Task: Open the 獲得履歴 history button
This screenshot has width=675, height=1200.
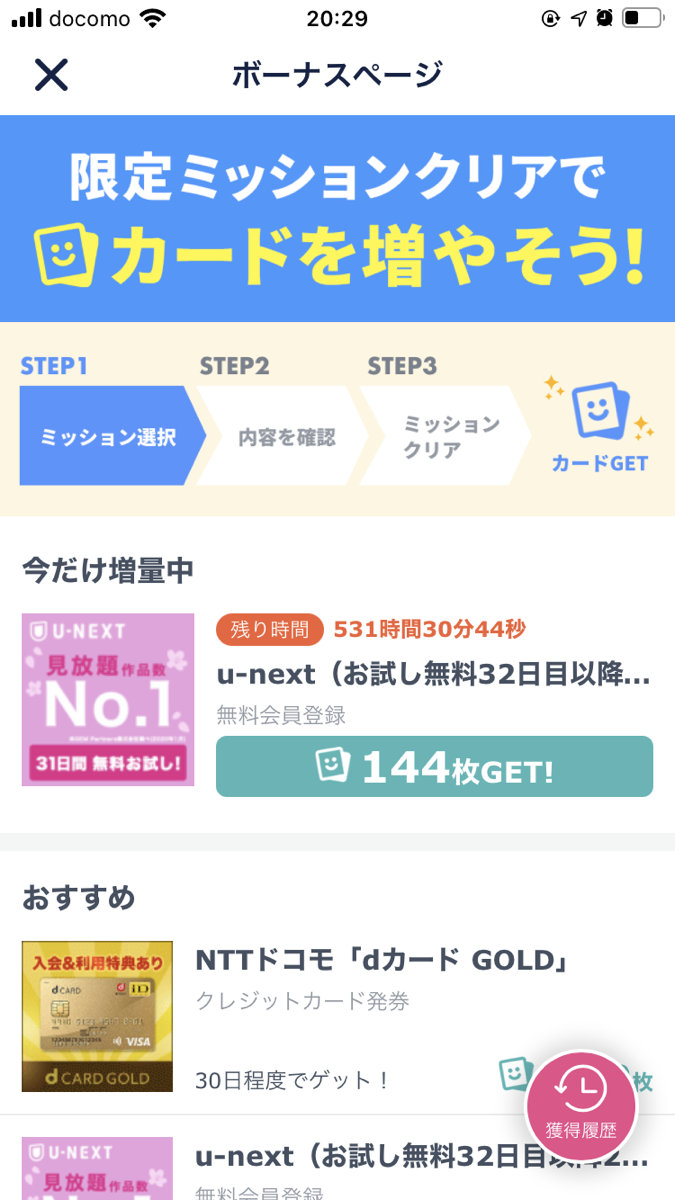Action: click(x=581, y=1105)
